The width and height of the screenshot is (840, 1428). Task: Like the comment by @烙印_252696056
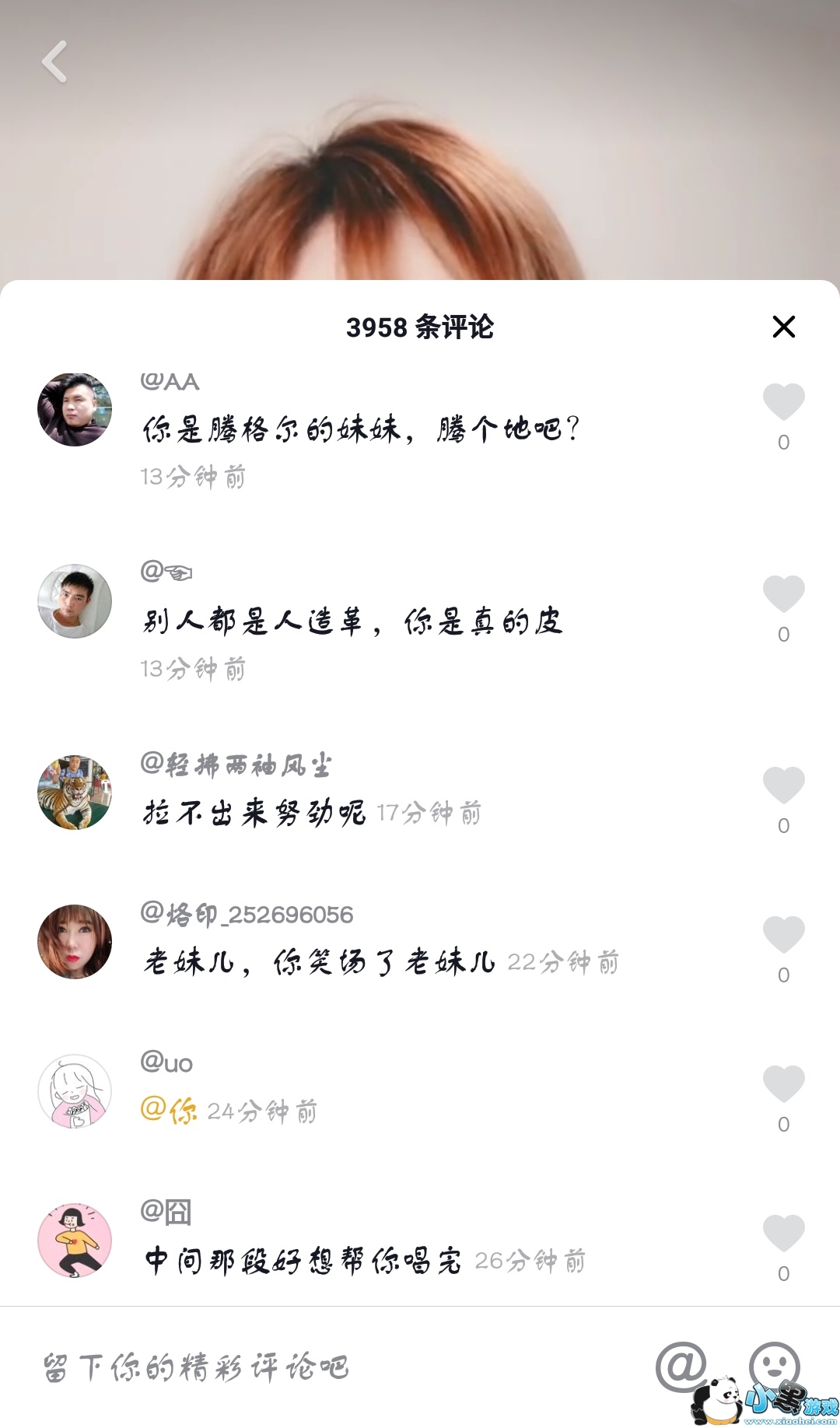(x=783, y=934)
